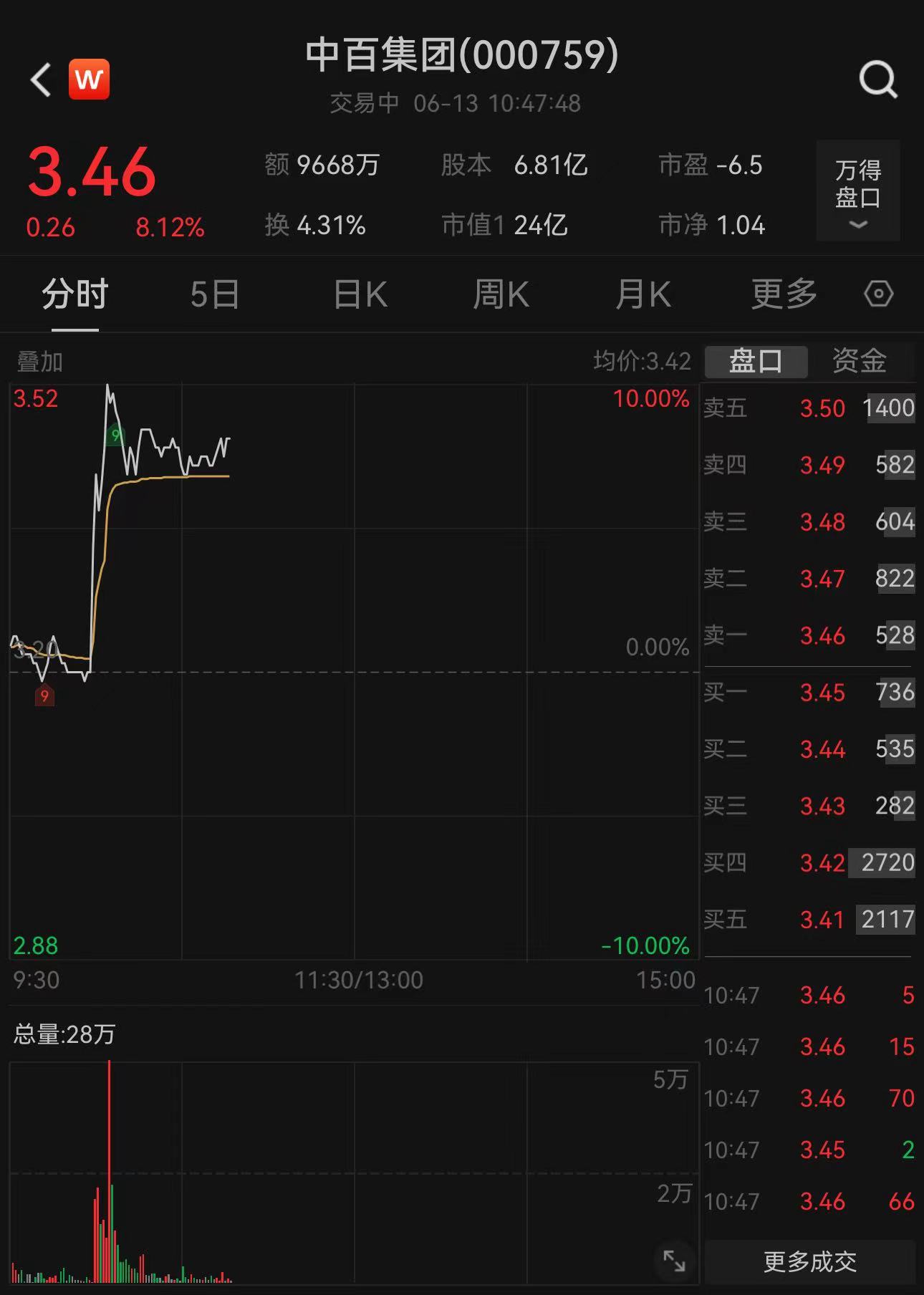The image size is (924, 1295).
Task: Switch to the 资金 tab
Action: pos(859,361)
